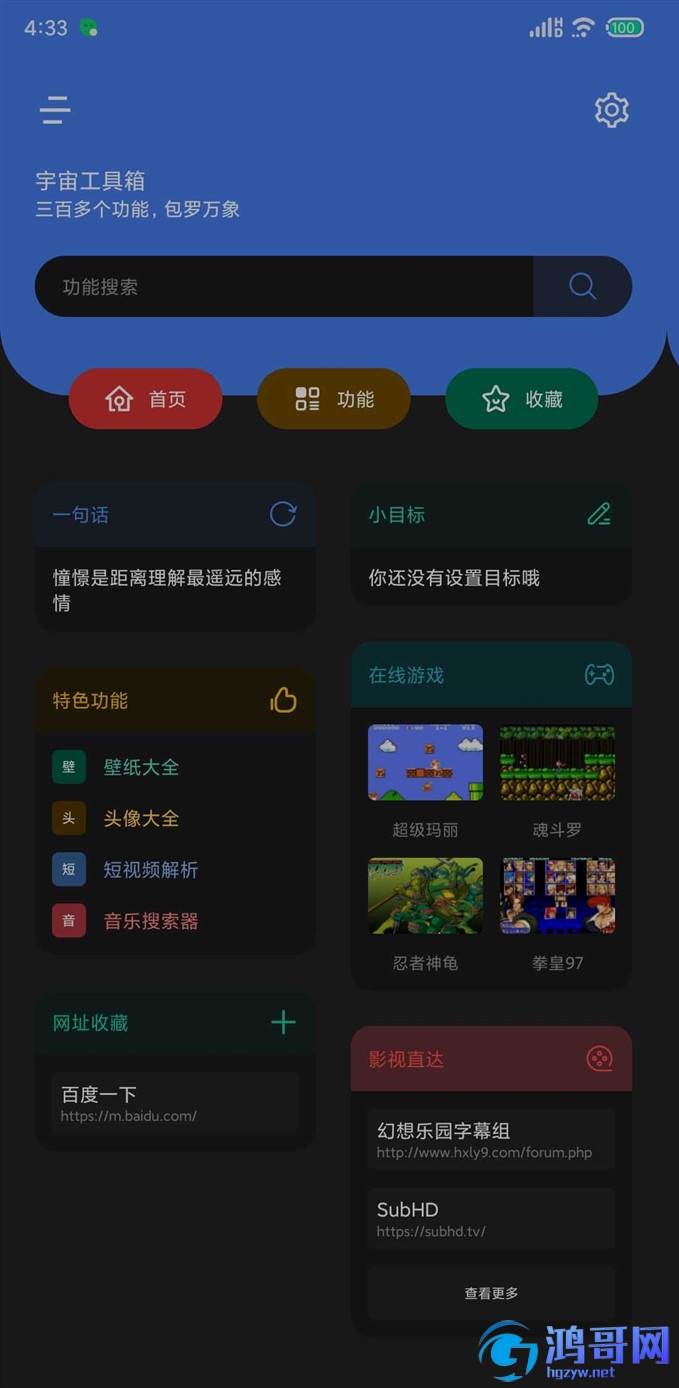
Task: Play the 超级玛丽 game
Action: click(425, 763)
